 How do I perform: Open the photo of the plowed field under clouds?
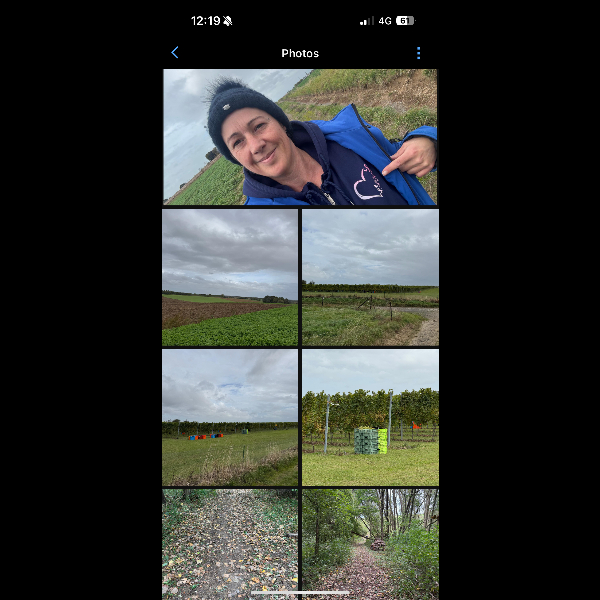[230, 277]
